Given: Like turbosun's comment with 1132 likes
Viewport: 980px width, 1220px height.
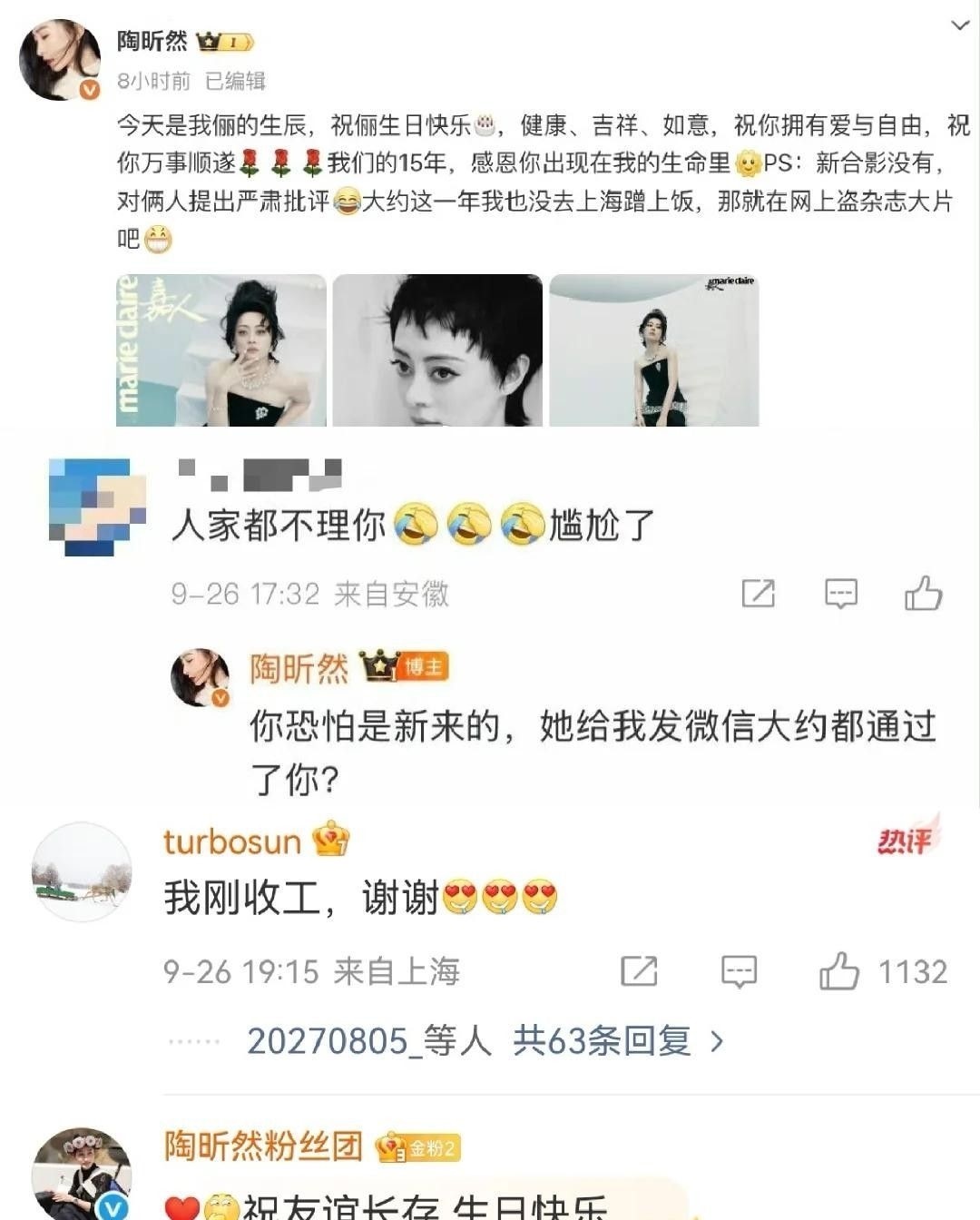Looking at the screenshot, I should point(839,971).
